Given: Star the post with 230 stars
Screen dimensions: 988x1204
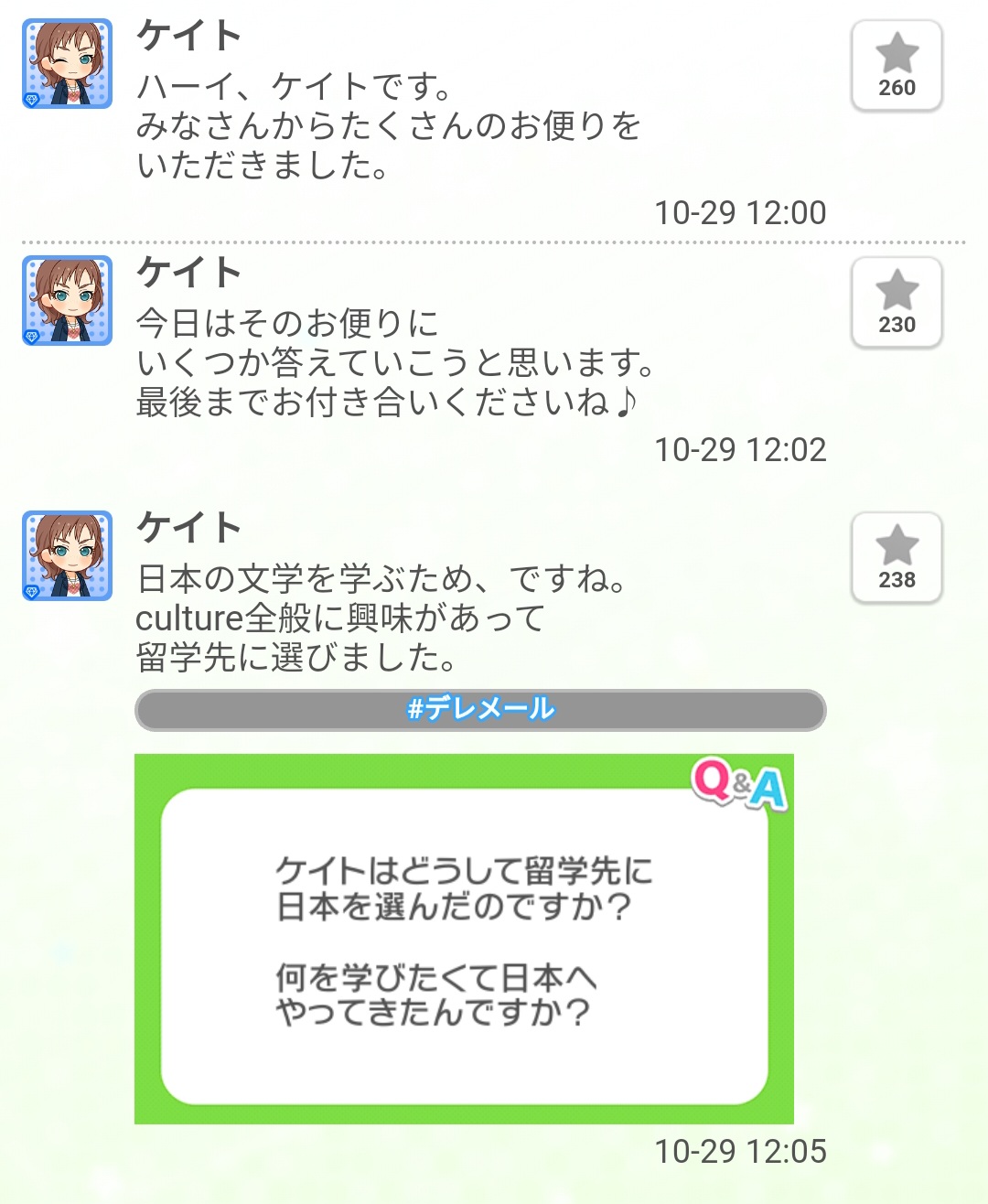Looking at the screenshot, I should (897, 303).
